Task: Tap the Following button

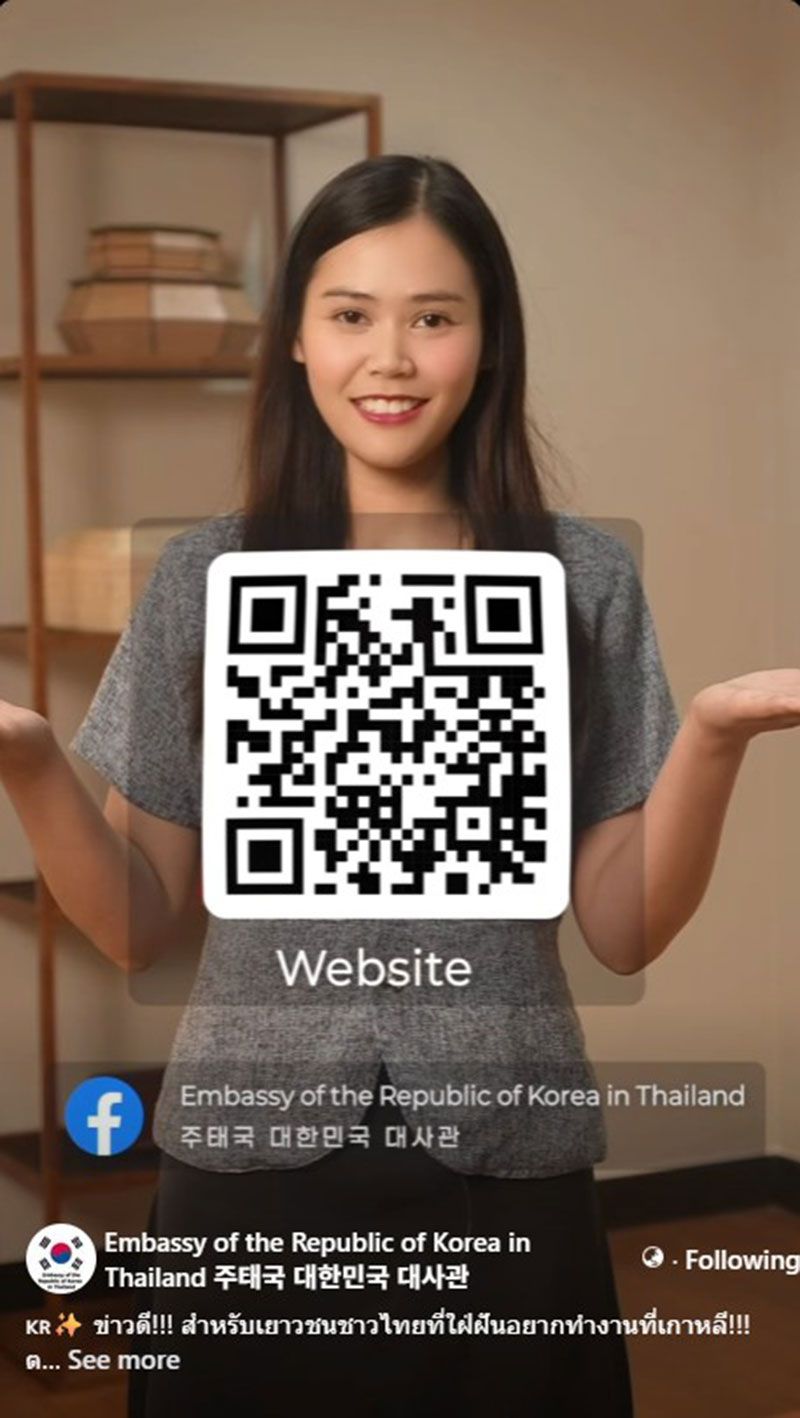Action: click(x=741, y=1260)
